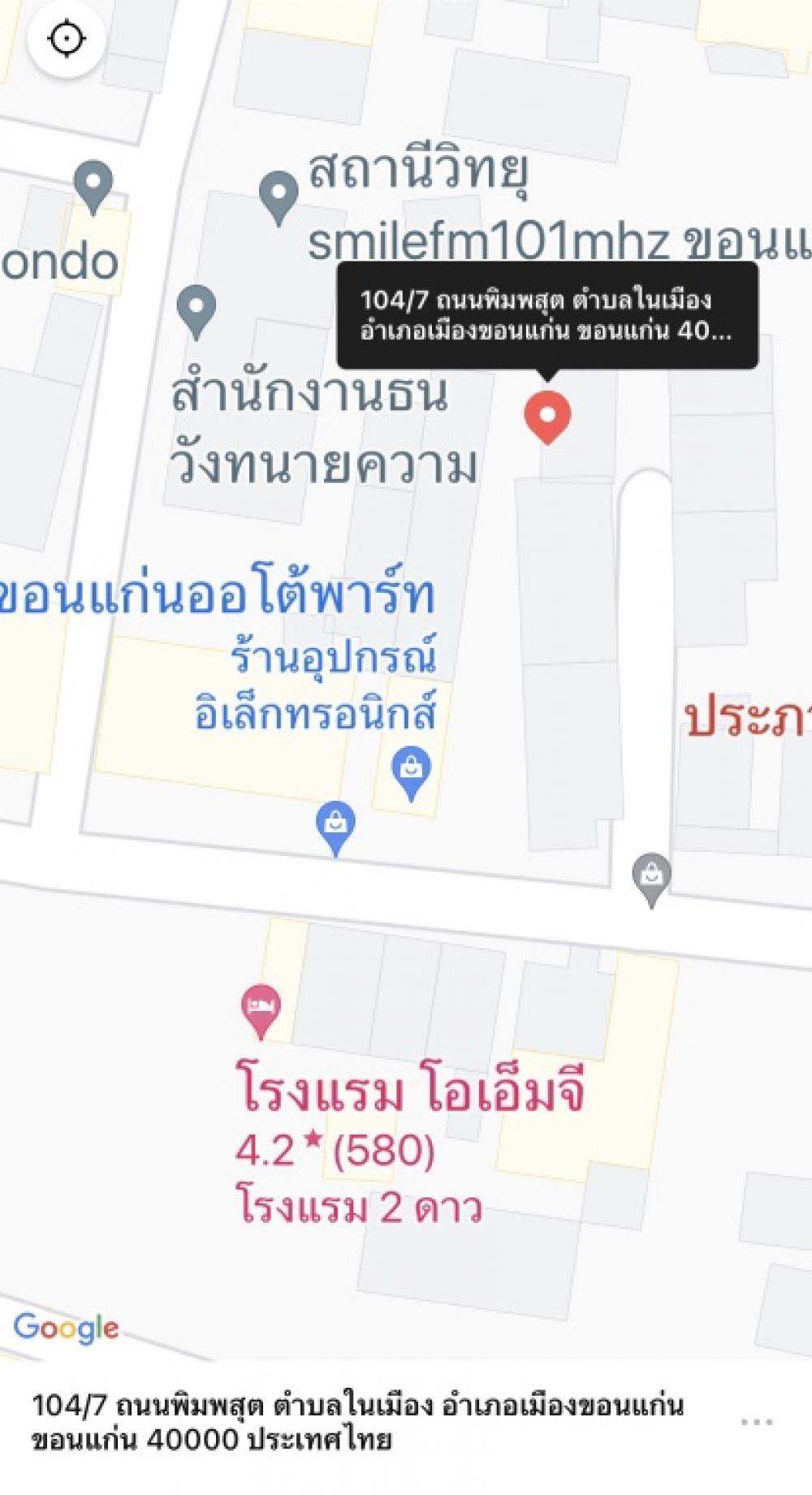
Task: Open the three-dot options beside the address
Action: point(757,1422)
